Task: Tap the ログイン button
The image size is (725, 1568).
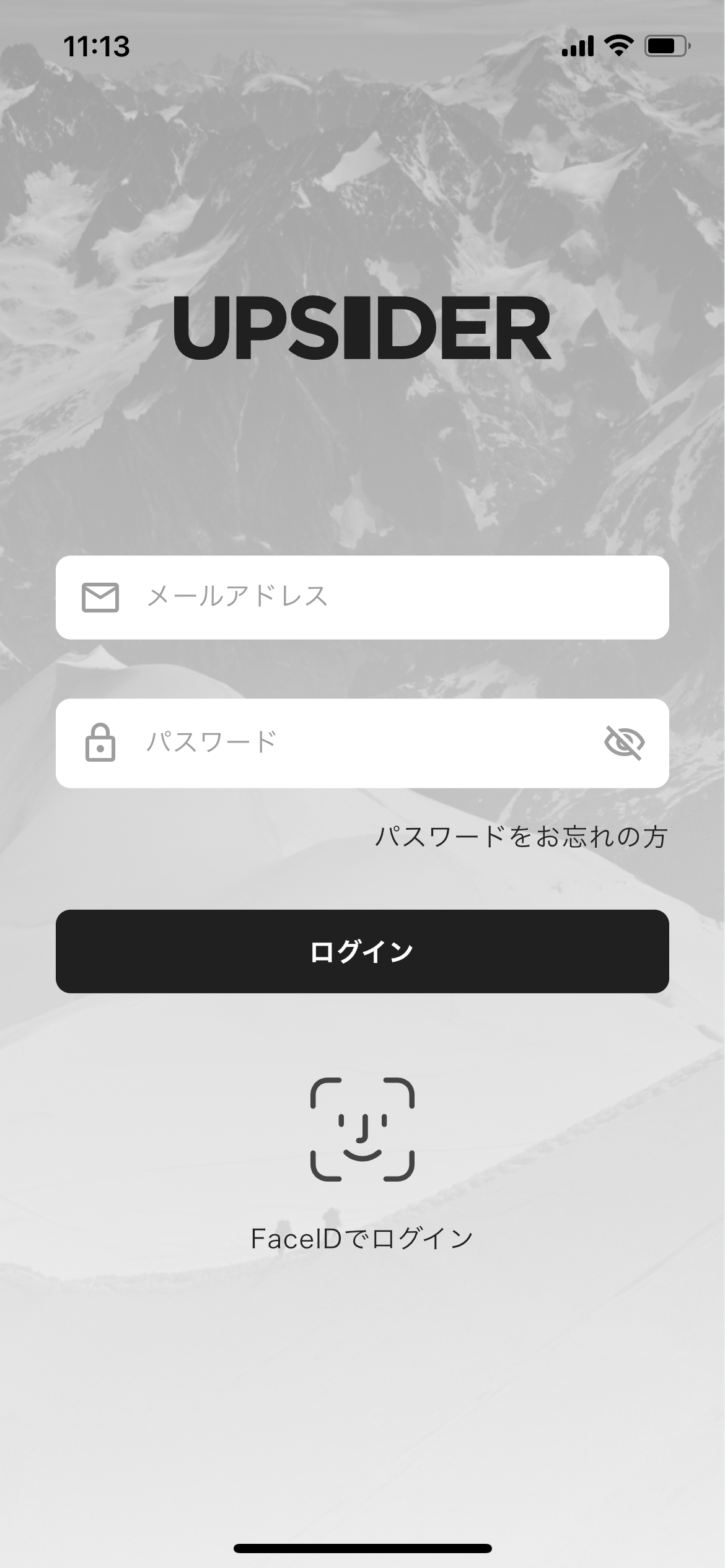Action: click(362, 951)
